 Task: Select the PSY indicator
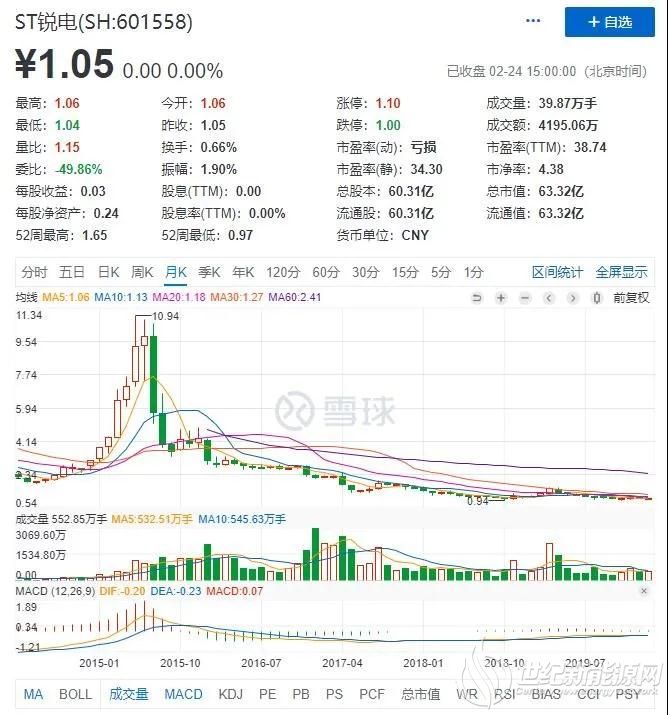point(629,693)
